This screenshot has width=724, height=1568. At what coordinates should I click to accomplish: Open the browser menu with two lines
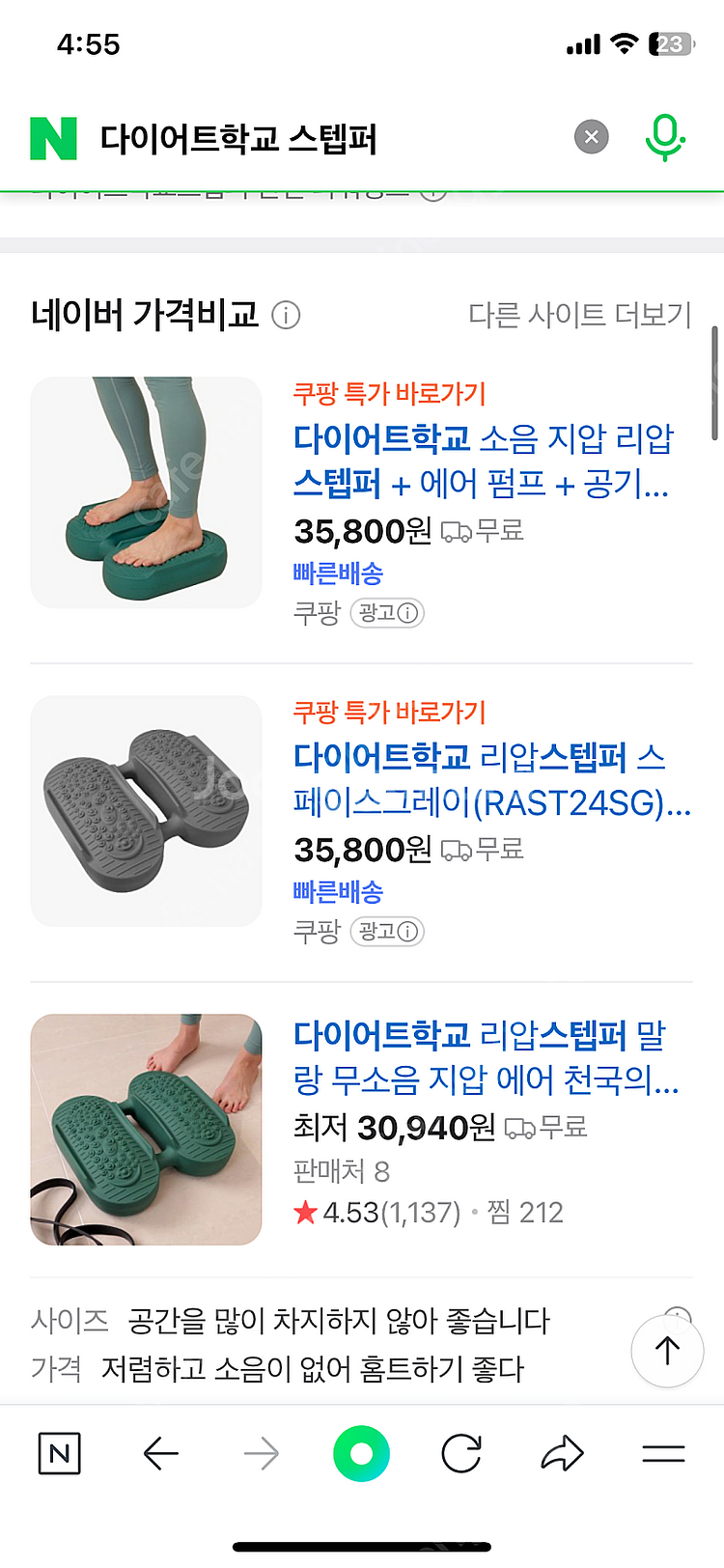pos(663,1453)
